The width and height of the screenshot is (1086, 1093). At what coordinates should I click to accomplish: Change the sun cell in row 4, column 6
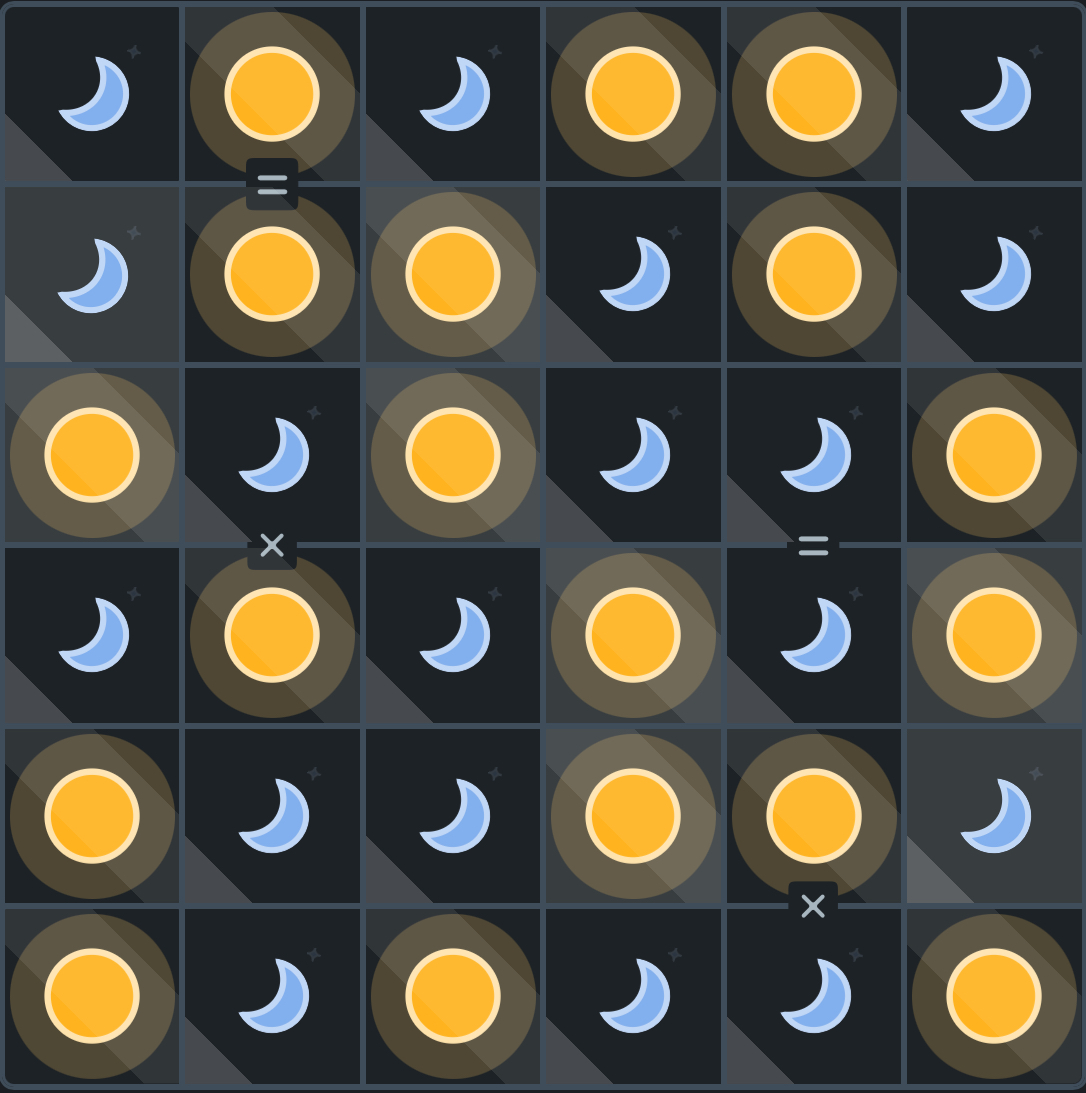pos(994,635)
